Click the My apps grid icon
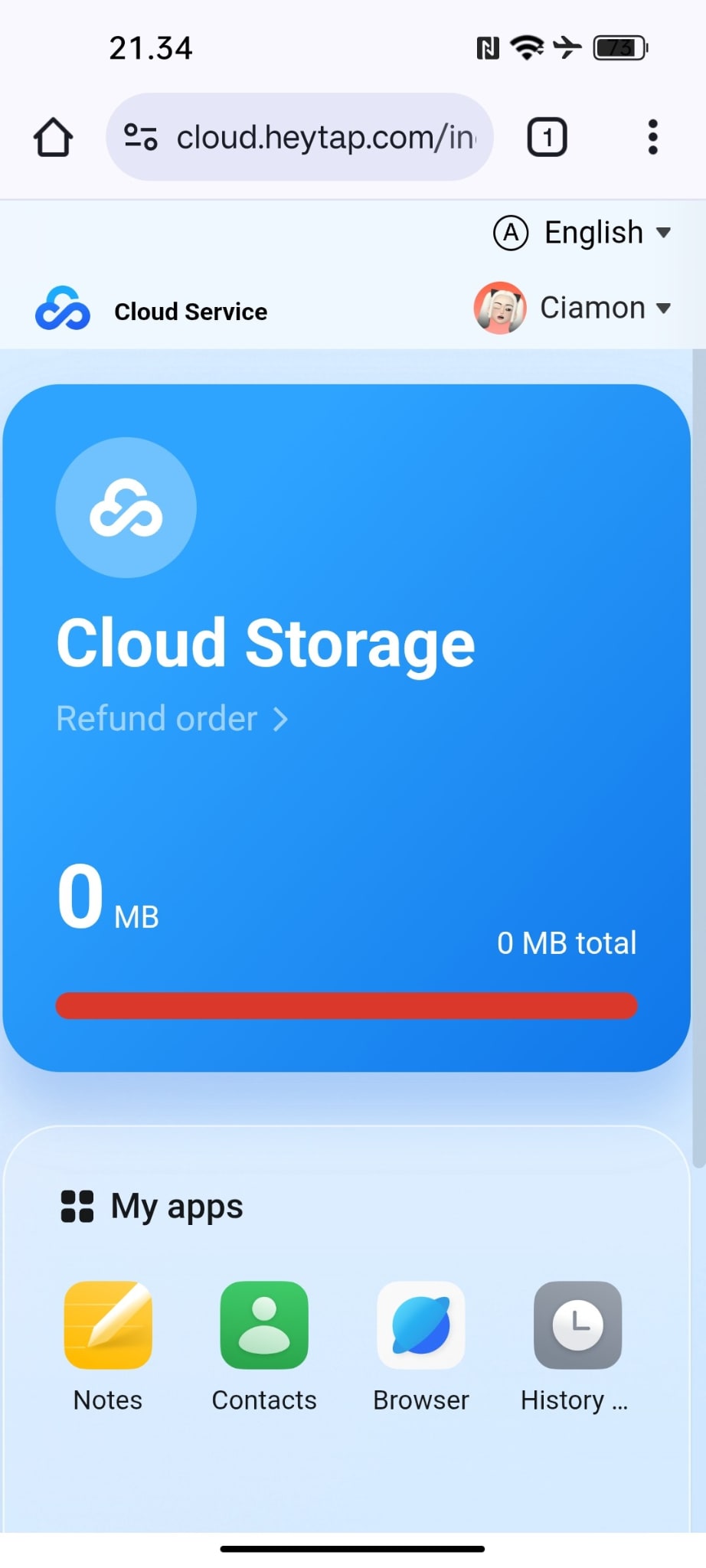706x1568 pixels. pos(76,1205)
